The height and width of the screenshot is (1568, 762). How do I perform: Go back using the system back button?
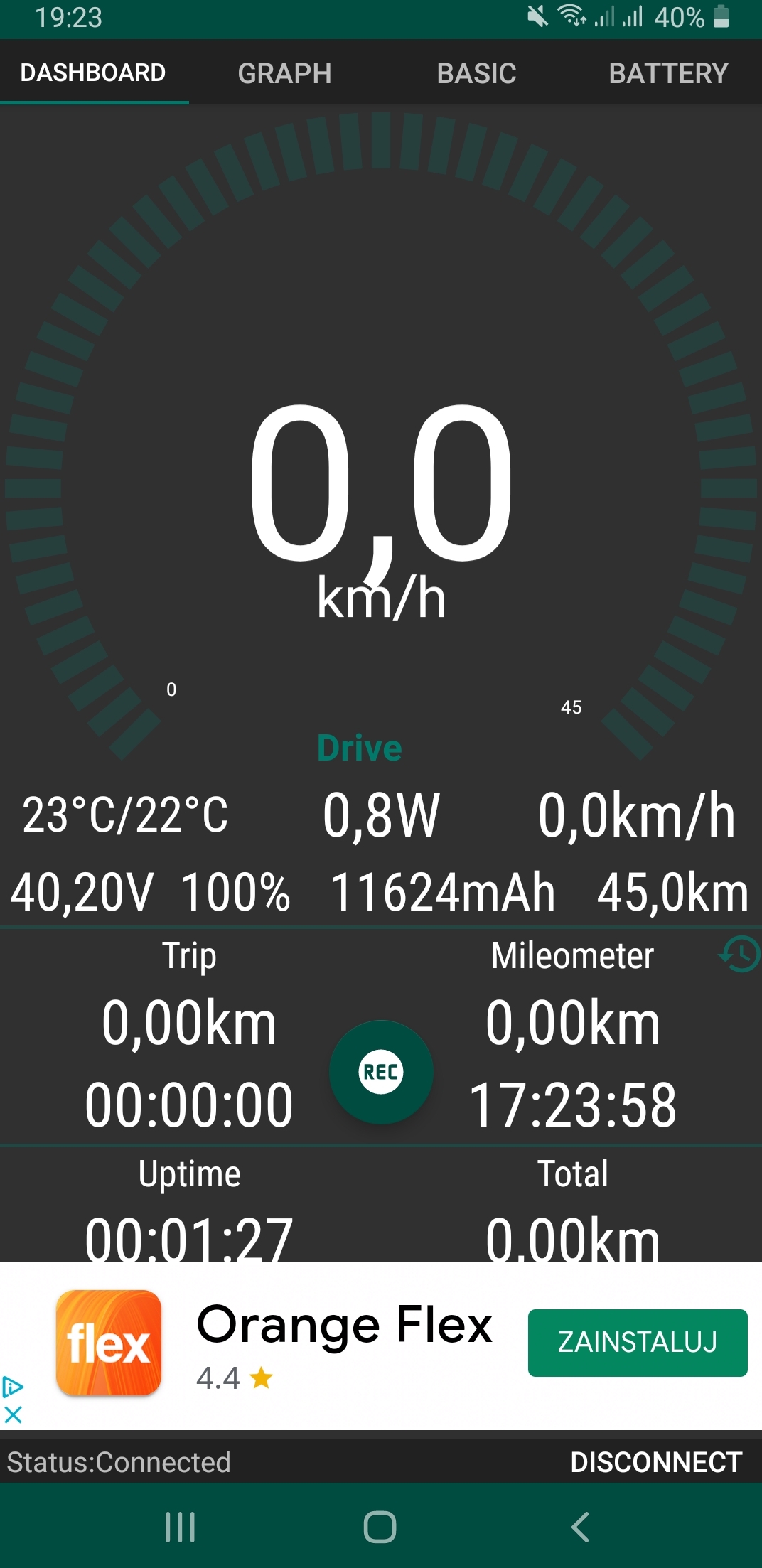click(x=580, y=1527)
